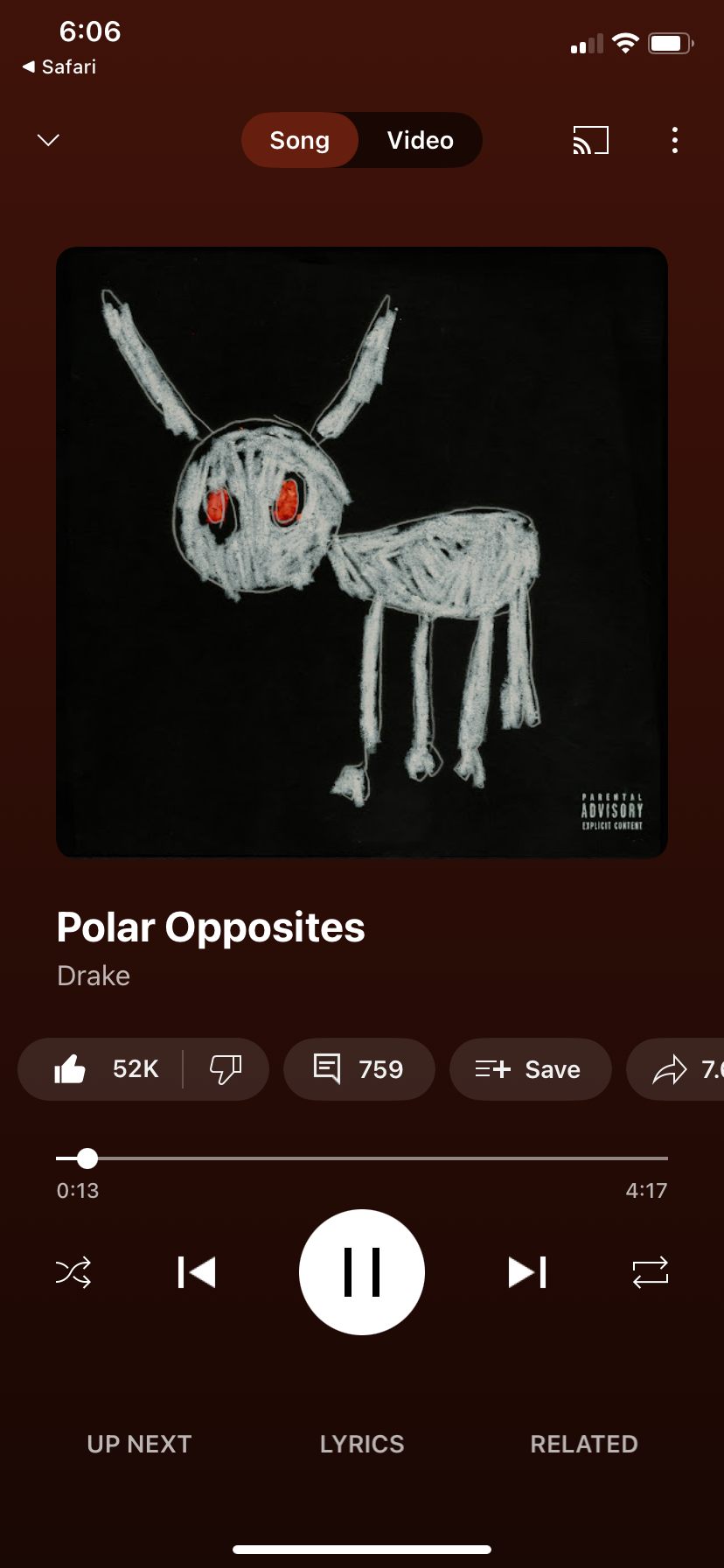The image size is (724, 1568).
Task: Toggle shuffle mode
Action: click(x=73, y=1272)
